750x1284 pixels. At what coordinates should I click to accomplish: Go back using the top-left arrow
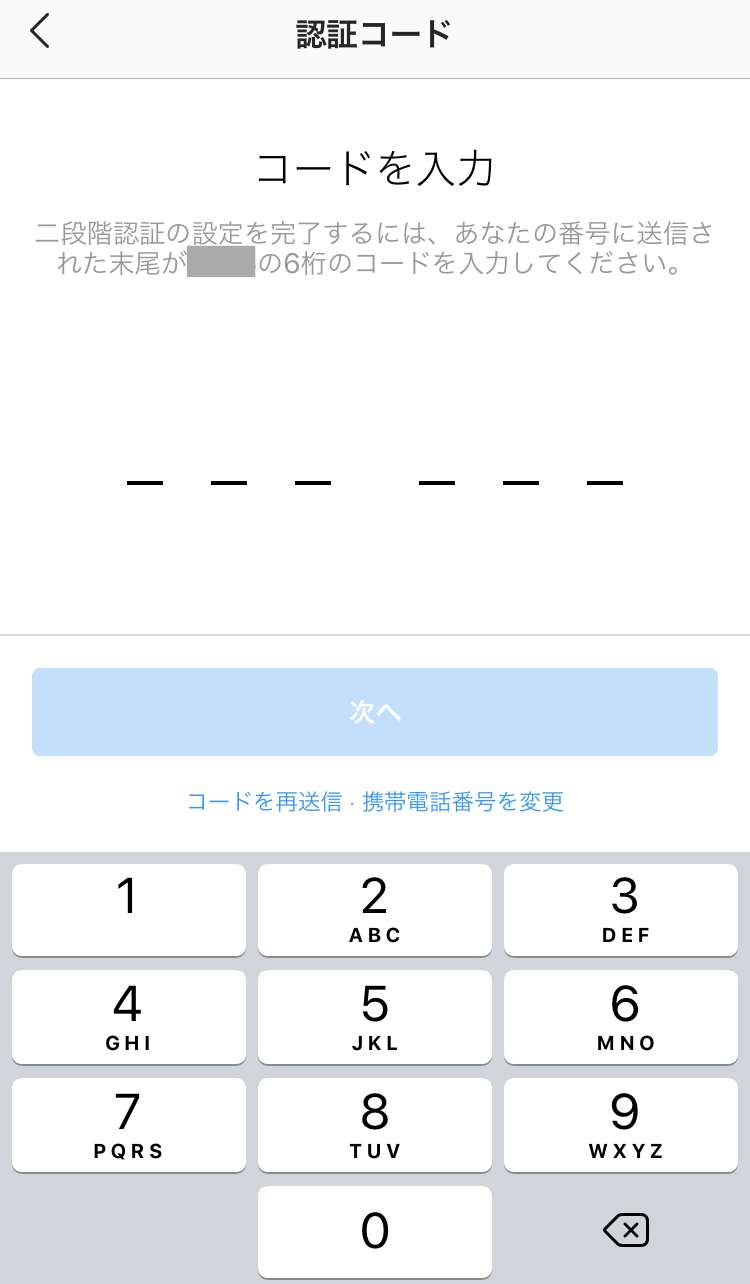pyautogui.click(x=40, y=32)
